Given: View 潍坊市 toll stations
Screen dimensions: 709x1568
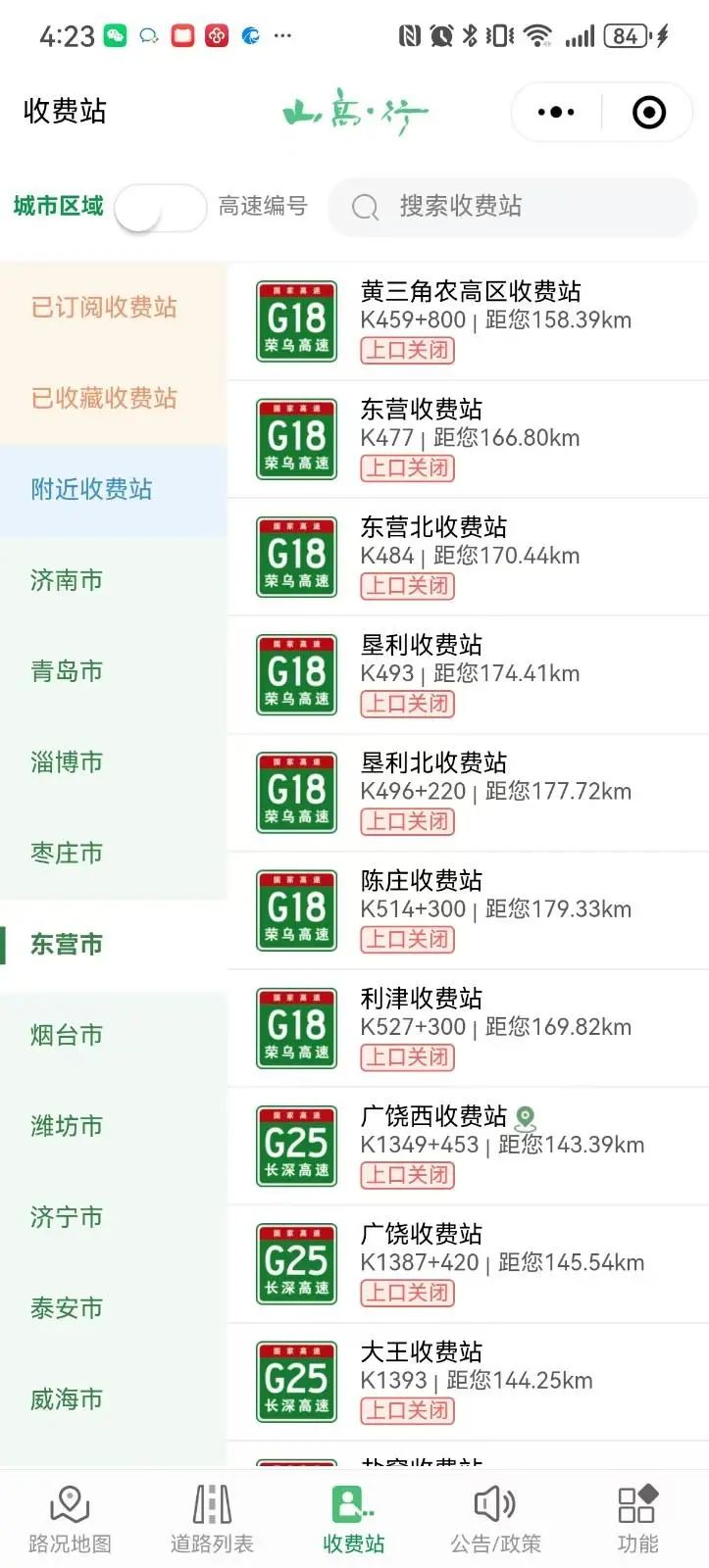Looking at the screenshot, I should (67, 1126).
